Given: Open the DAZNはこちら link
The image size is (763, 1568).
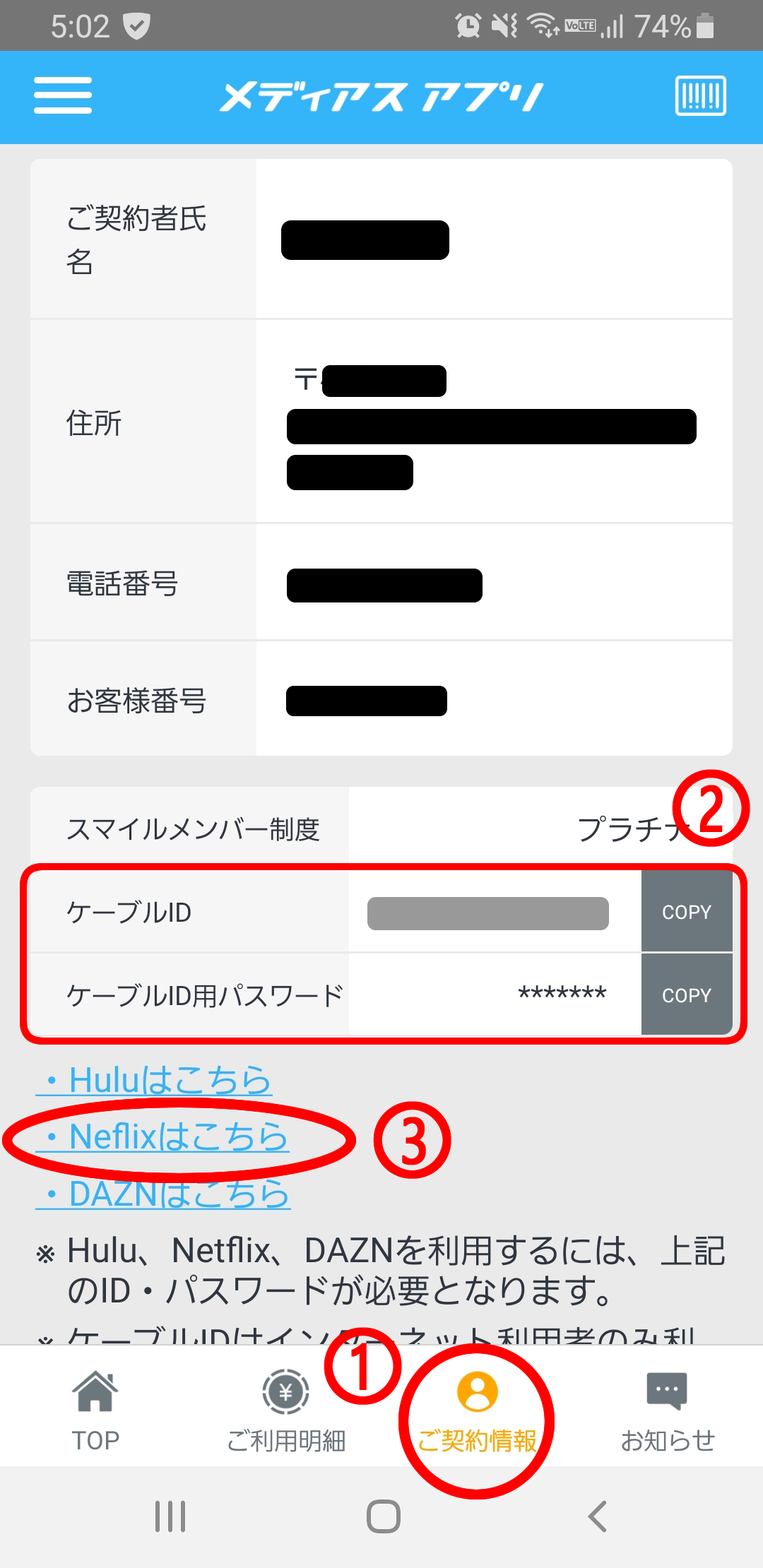Looking at the screenshot, I should [x=163, y=1194].
